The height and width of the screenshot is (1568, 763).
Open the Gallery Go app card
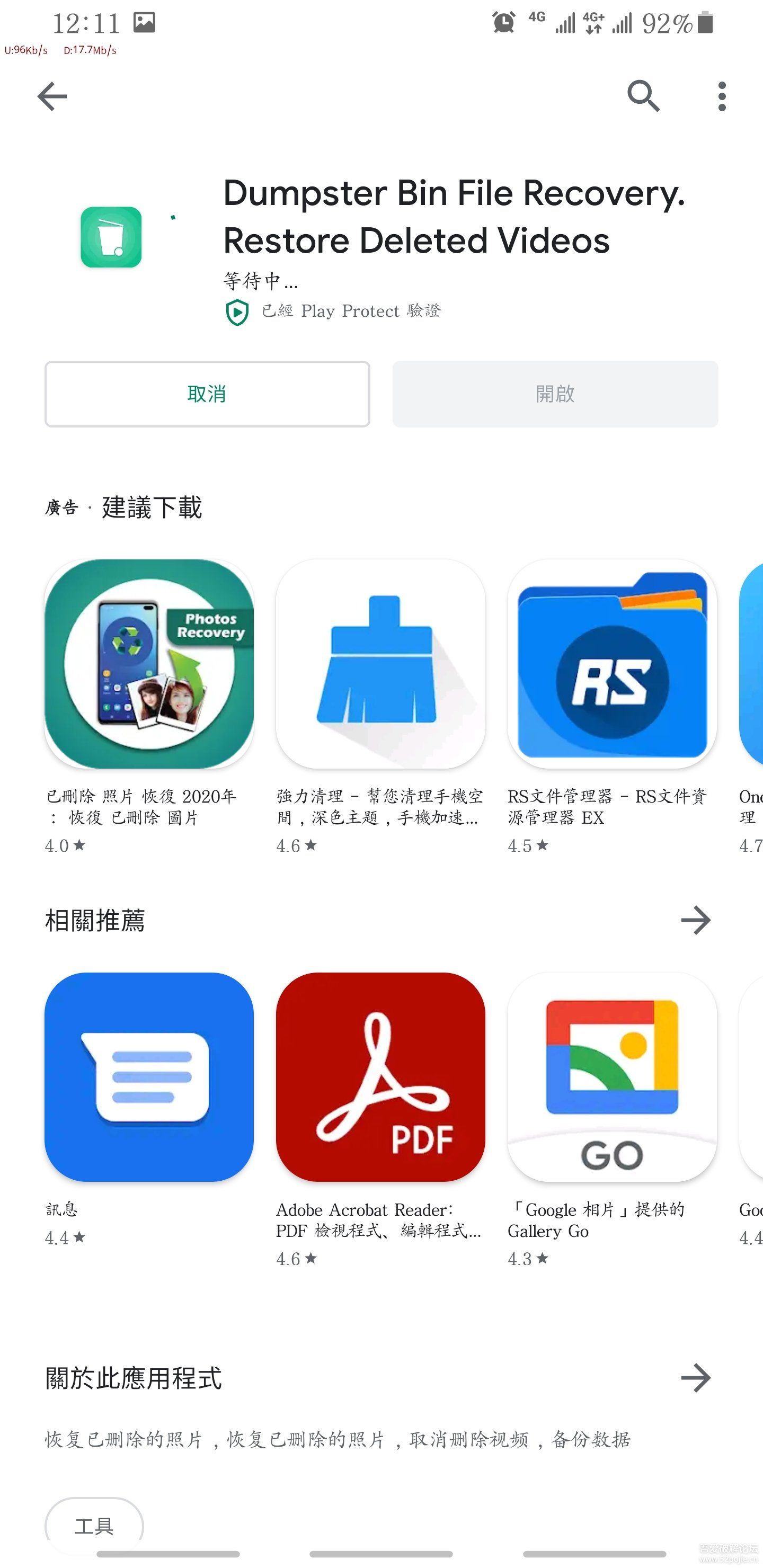[x=612, y=1077]
